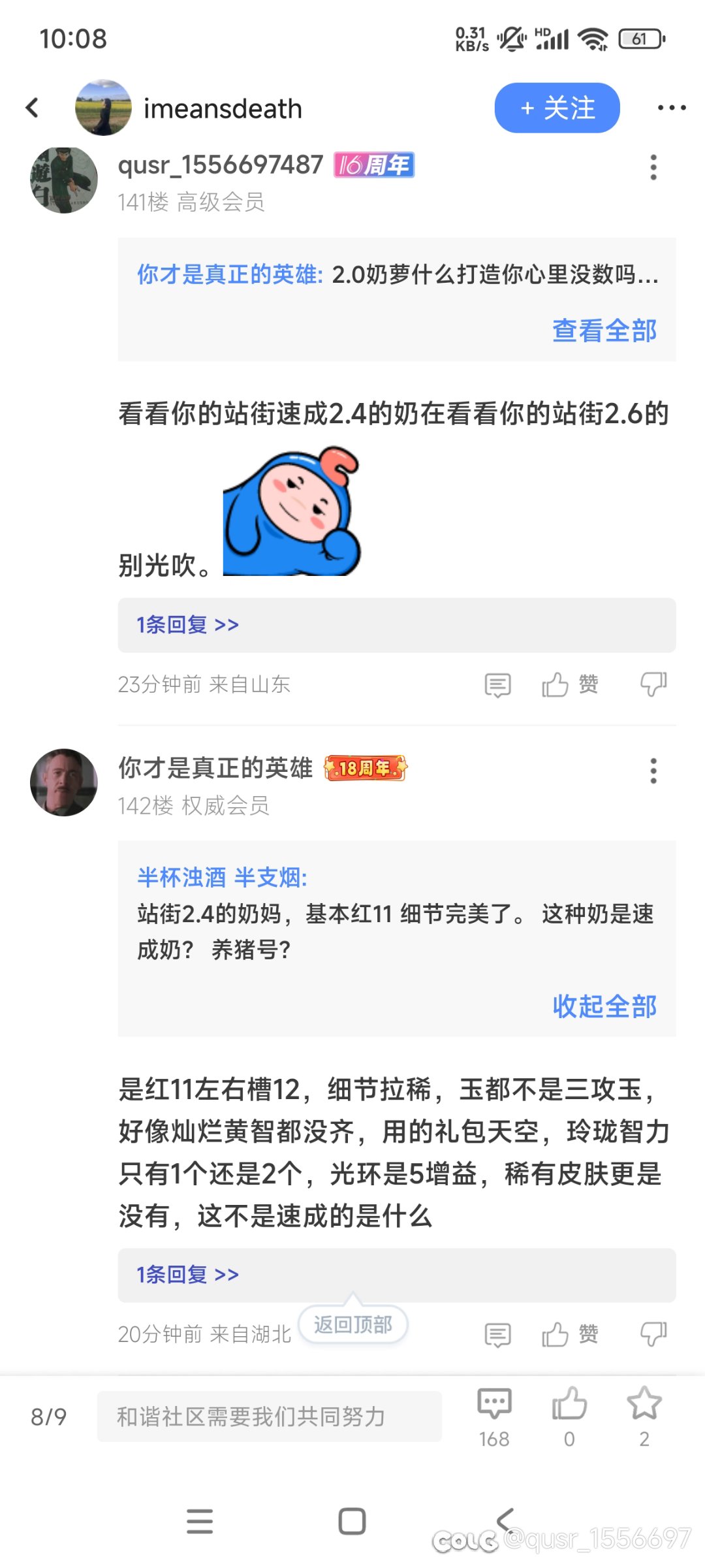Go back using the top-left arrow

[x=32, y=108]
